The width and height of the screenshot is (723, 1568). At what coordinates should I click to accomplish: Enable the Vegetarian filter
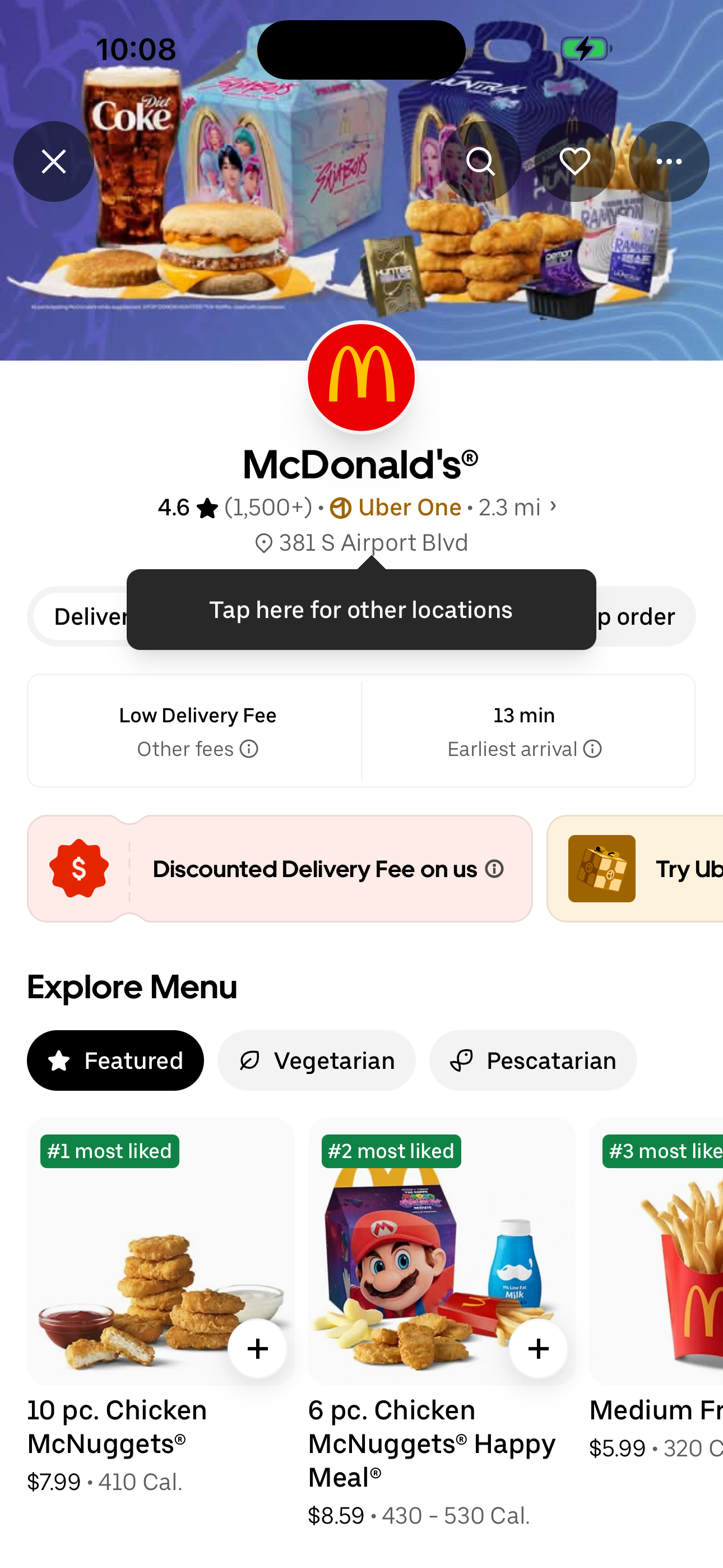click(316, 1060)
